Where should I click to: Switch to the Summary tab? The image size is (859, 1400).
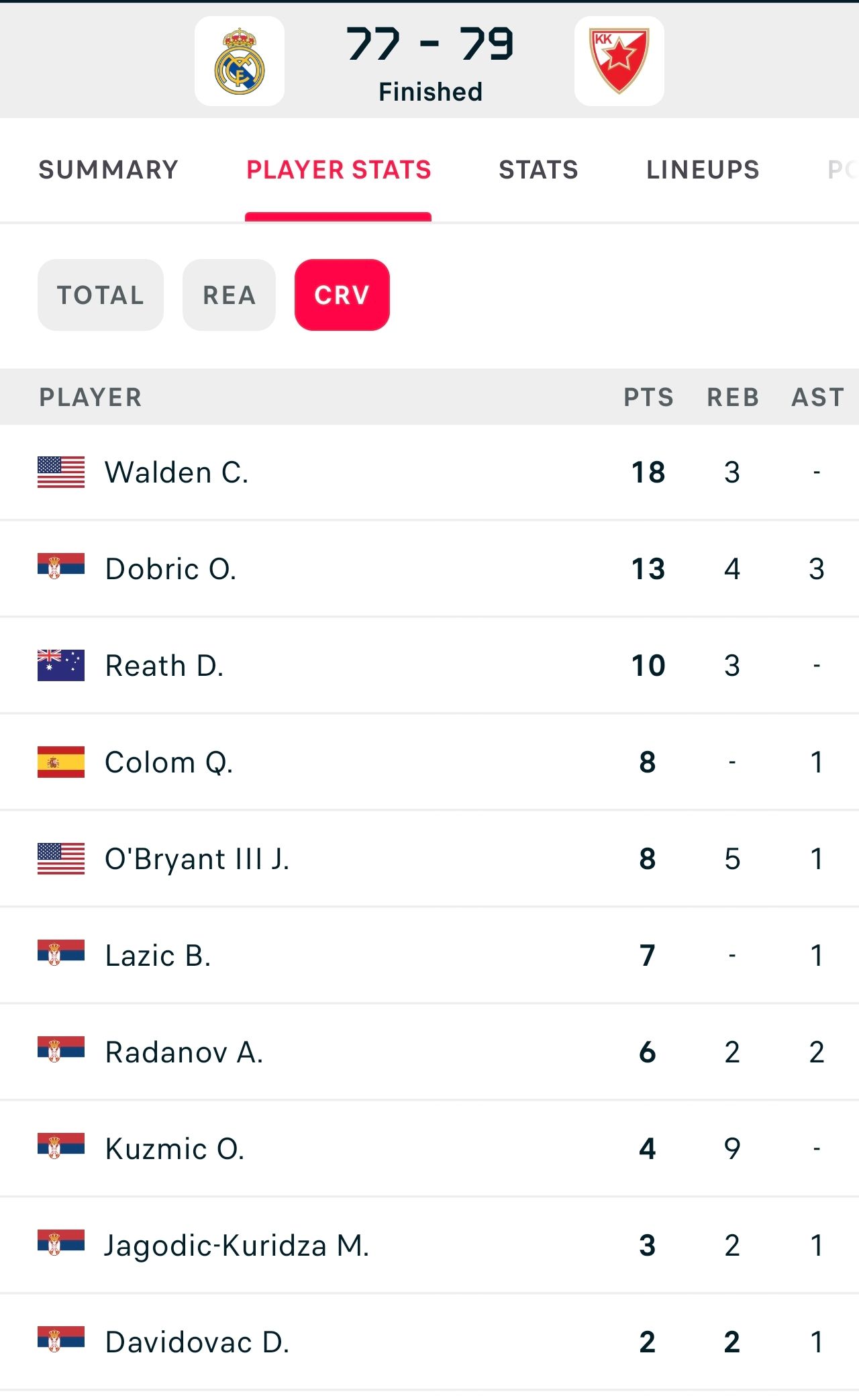[x=108, y=170]
